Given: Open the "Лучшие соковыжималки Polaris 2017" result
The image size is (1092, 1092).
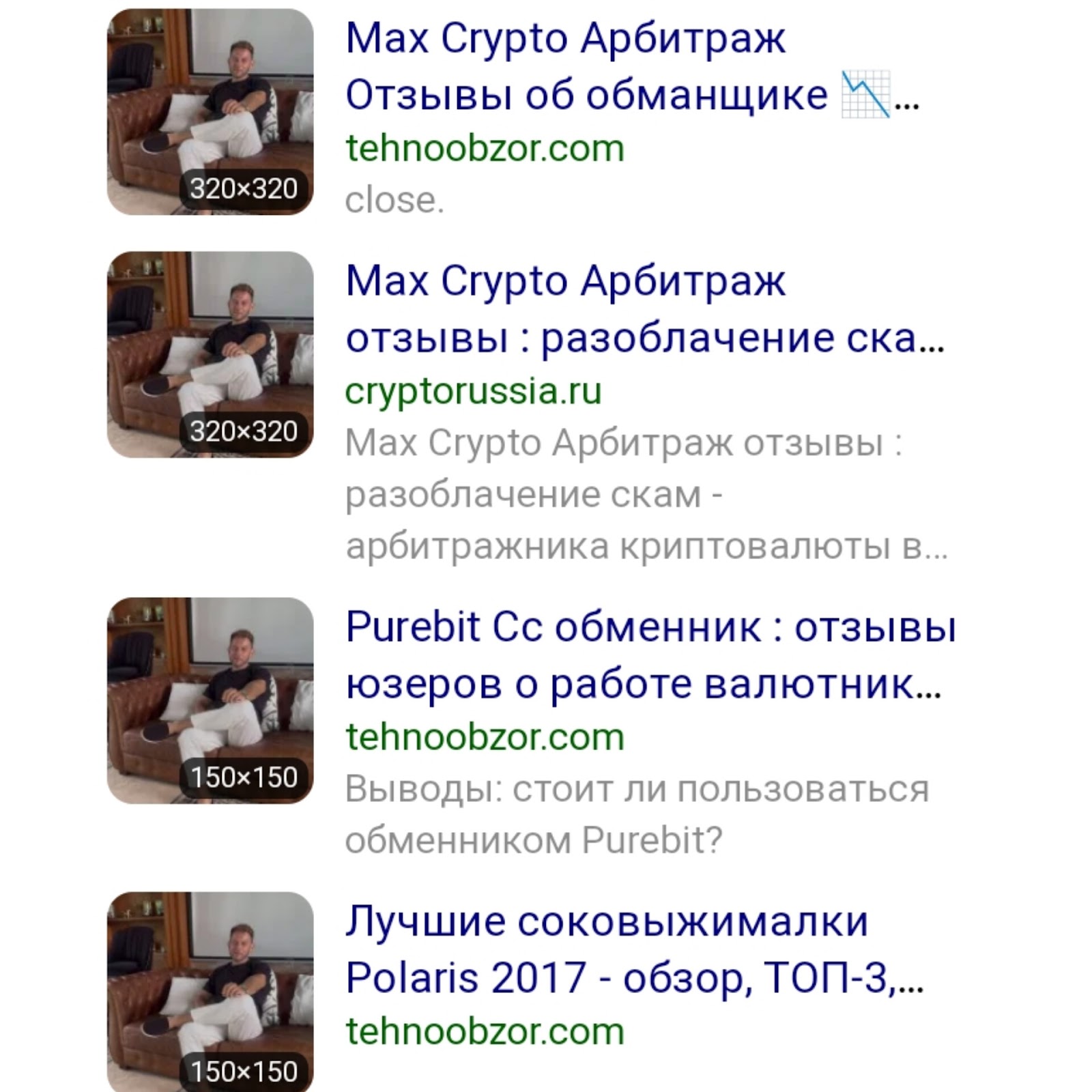Looking at the screenshot, I should point(614,949).
